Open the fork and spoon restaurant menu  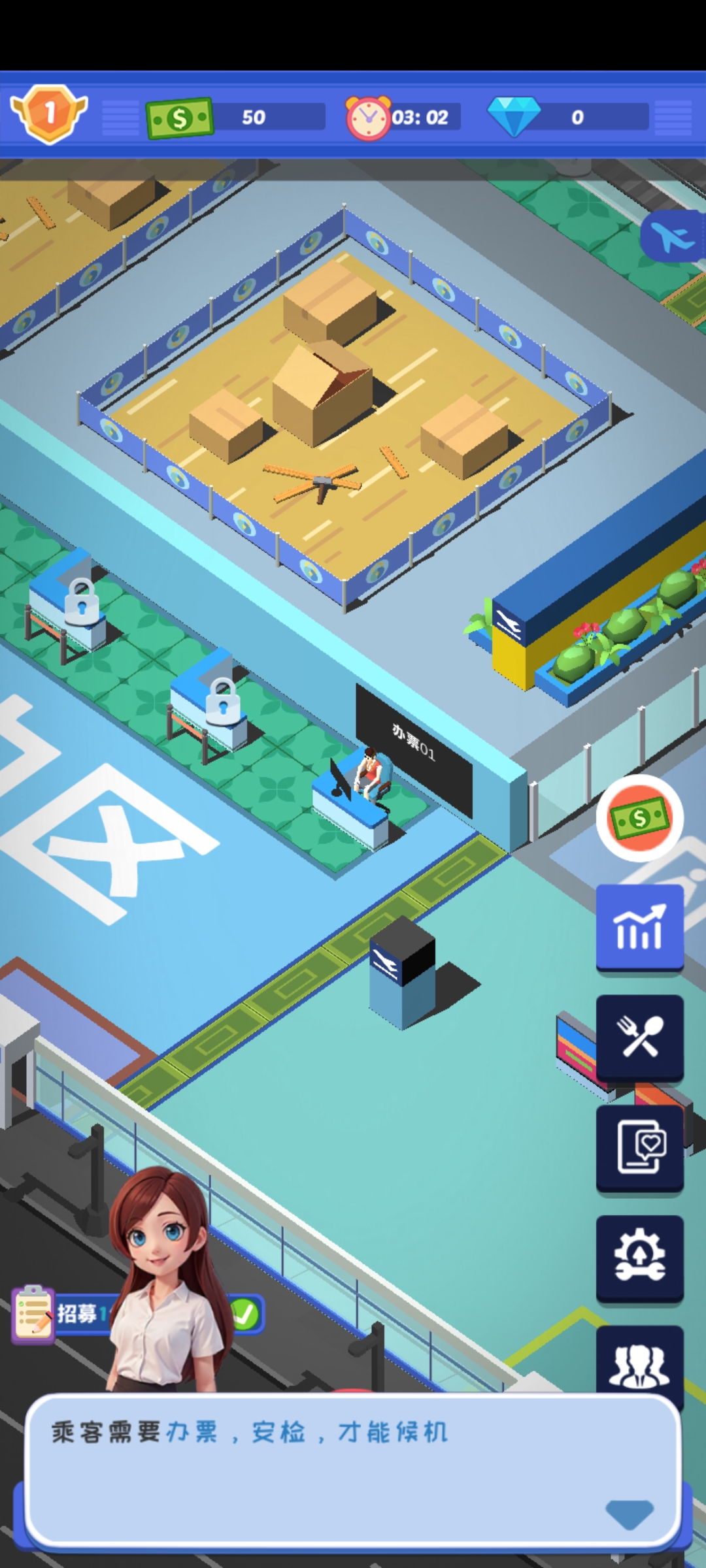[x=639, y=1037]
